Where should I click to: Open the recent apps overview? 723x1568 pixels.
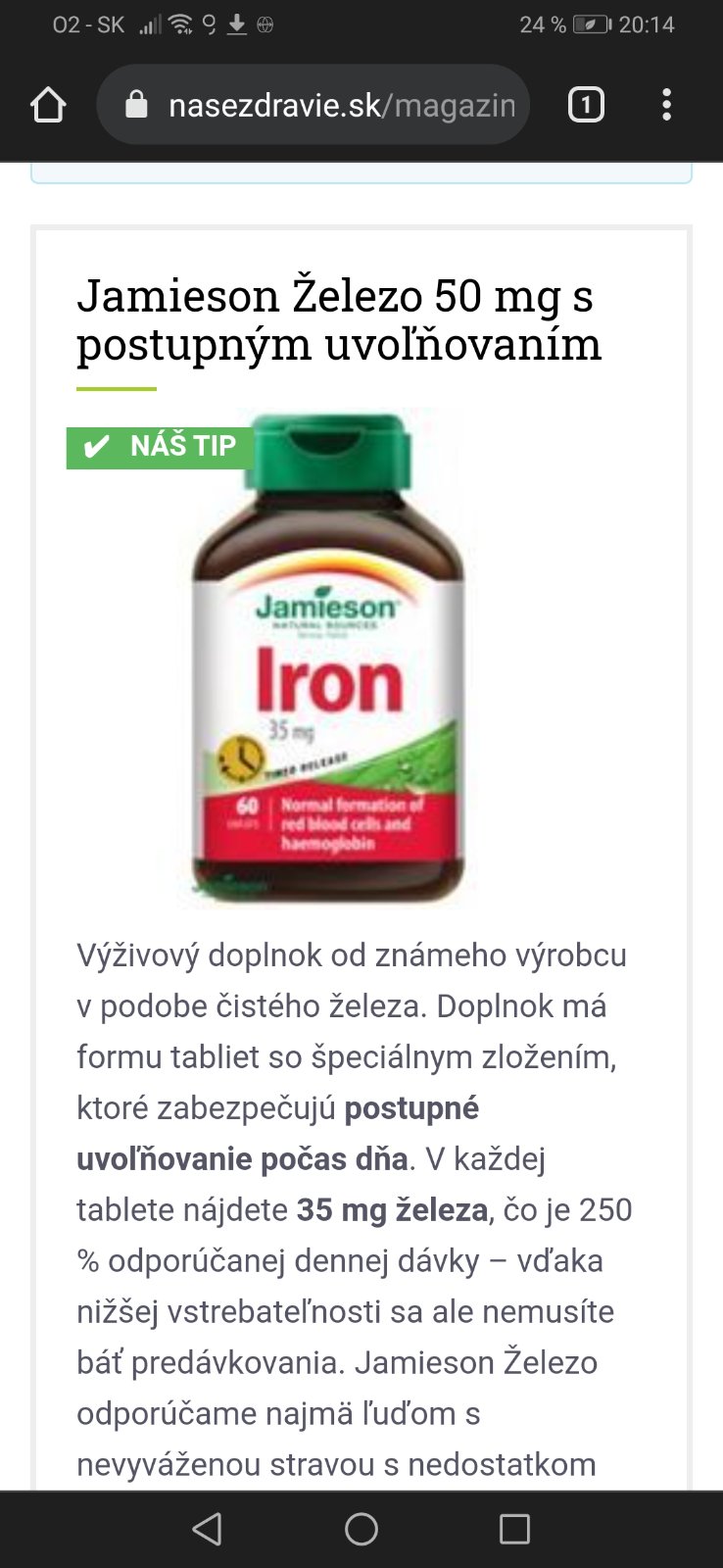coord(514,1529)
